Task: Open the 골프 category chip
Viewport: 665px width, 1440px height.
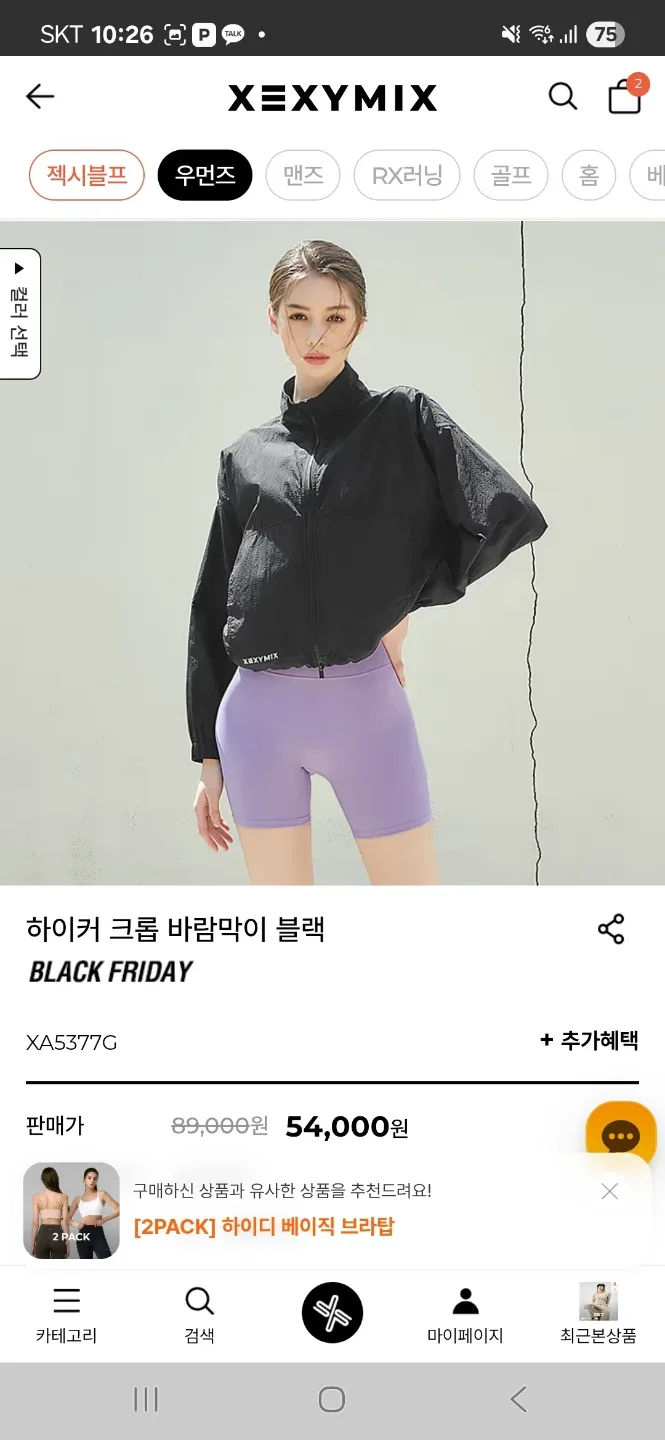Action: pos(510,176)
